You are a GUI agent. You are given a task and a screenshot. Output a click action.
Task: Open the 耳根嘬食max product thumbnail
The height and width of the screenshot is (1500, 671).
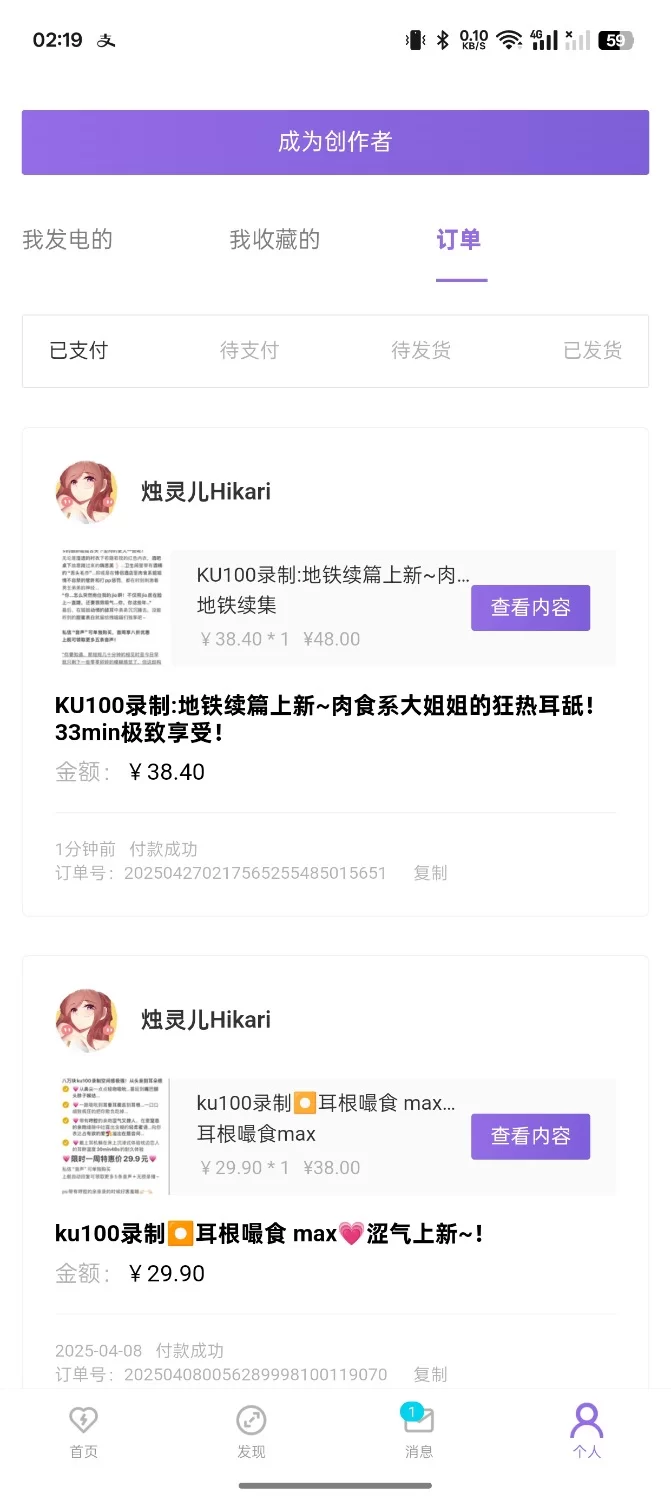[x=112, y=1136]
